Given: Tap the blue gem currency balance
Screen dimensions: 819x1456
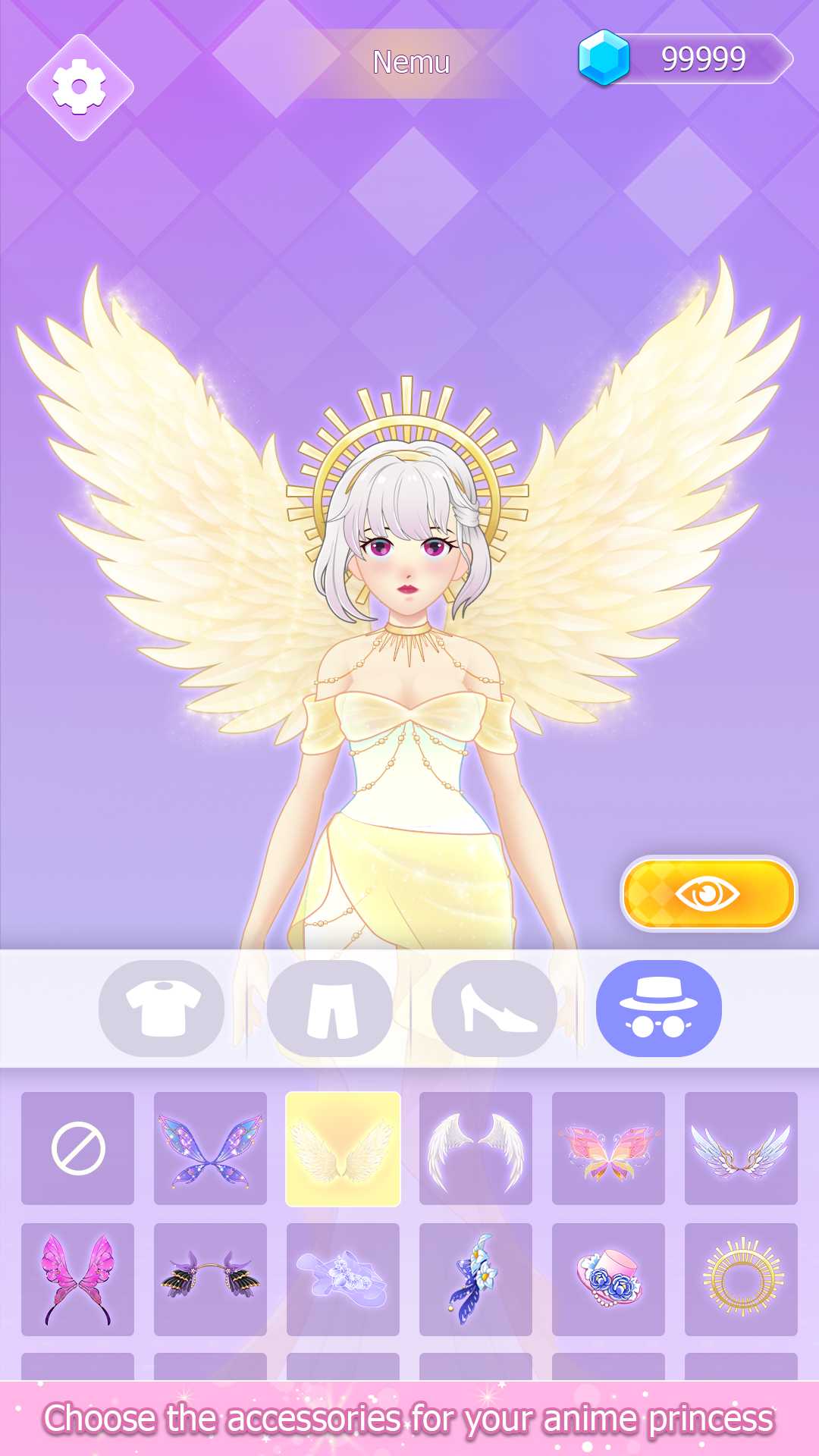Looking at the screenshot, I should [686, 58].
